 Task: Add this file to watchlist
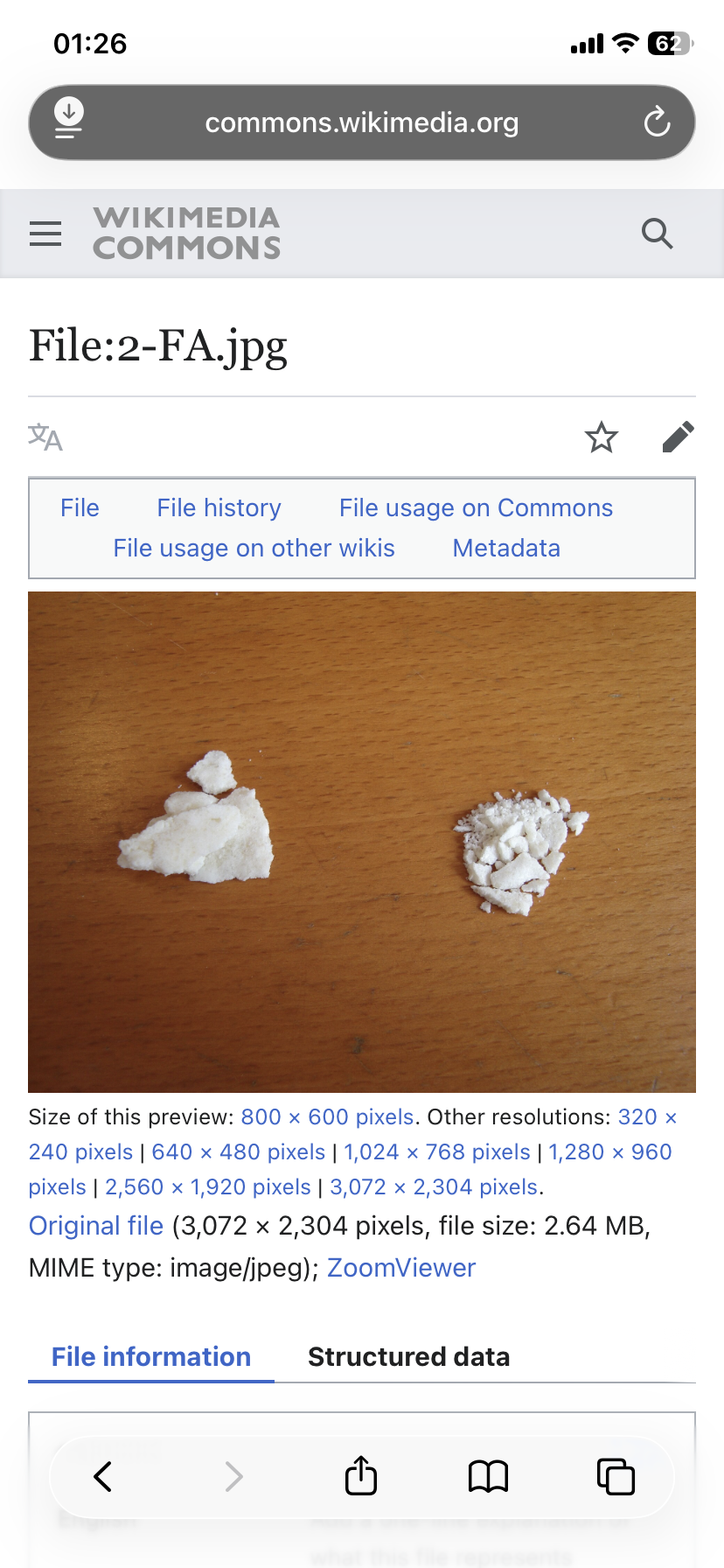click(x=601, y=437)
